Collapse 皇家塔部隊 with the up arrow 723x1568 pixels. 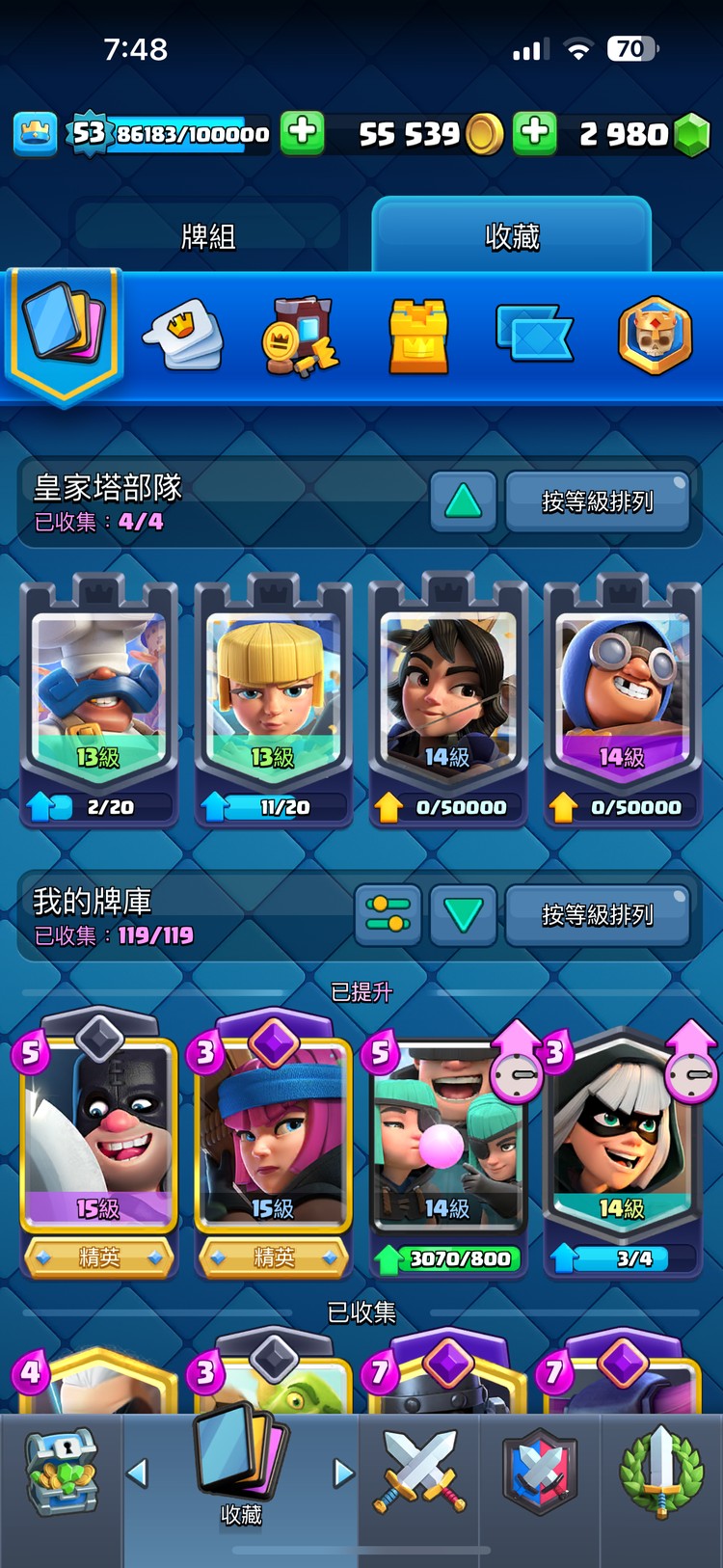point(463,500)
